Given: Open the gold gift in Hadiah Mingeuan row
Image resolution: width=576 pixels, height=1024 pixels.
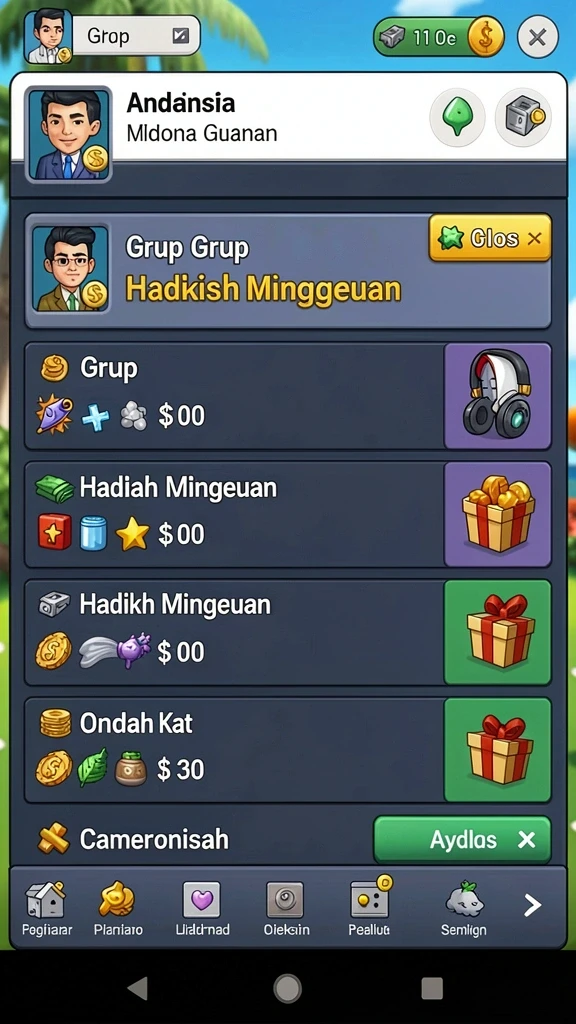Looking at the screenshot, I should coord(498,514).
